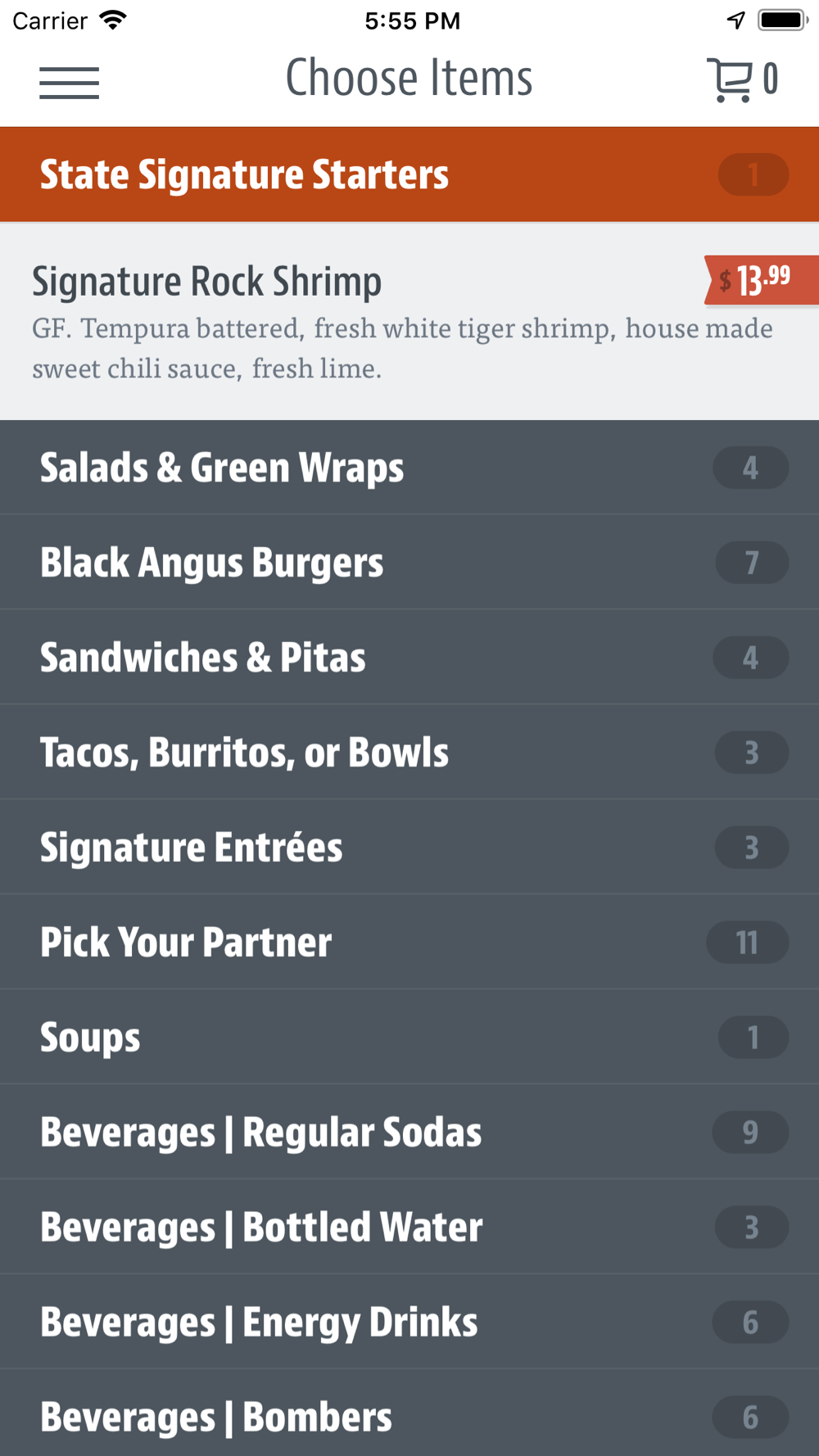The width and height of the screenshot is (819, 1456).
Task: Expand Beverages | Regular Sodas
Action: [409, 1133]
